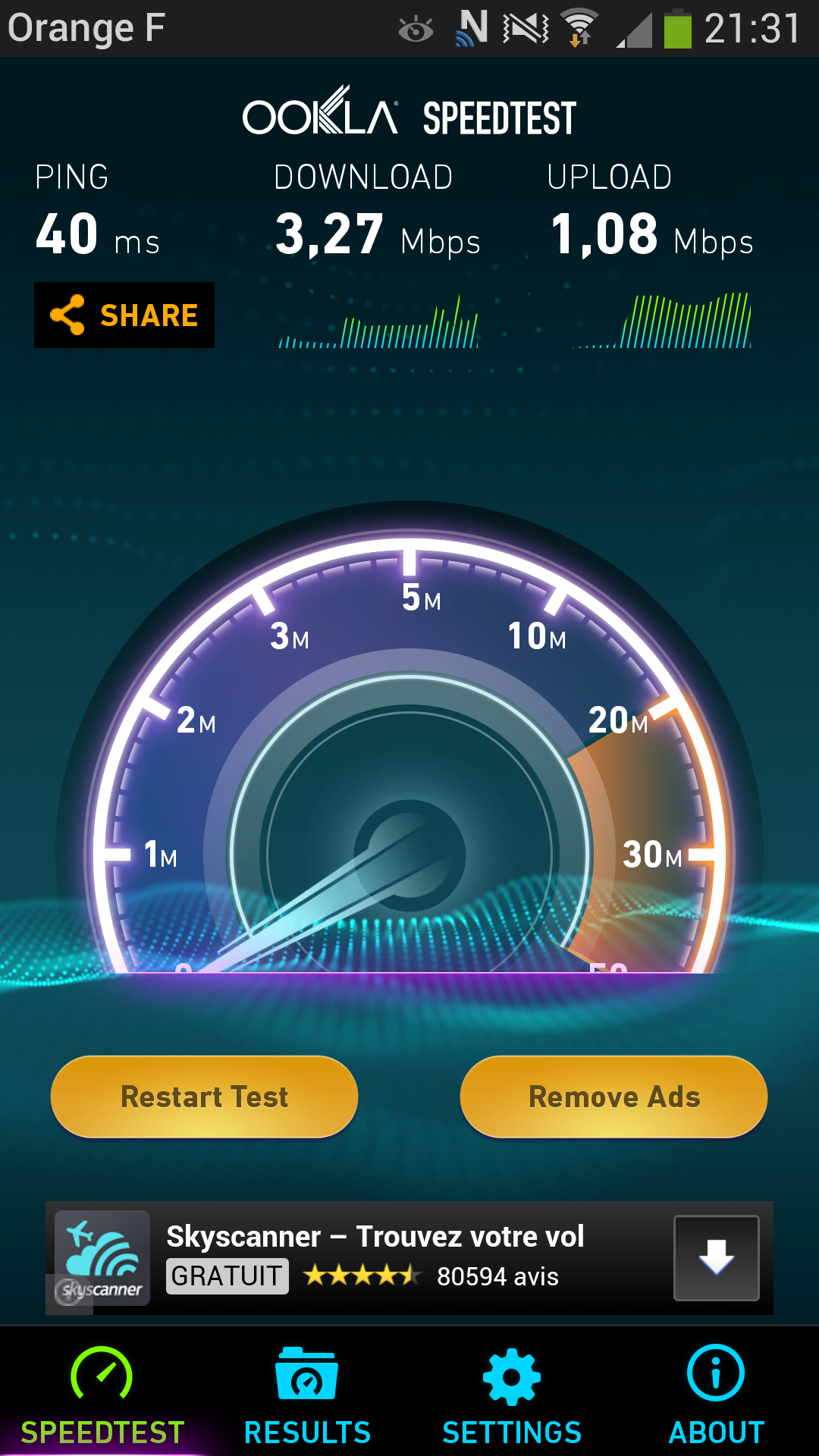Open the Skyscanner ad banner

point(409,1257)
